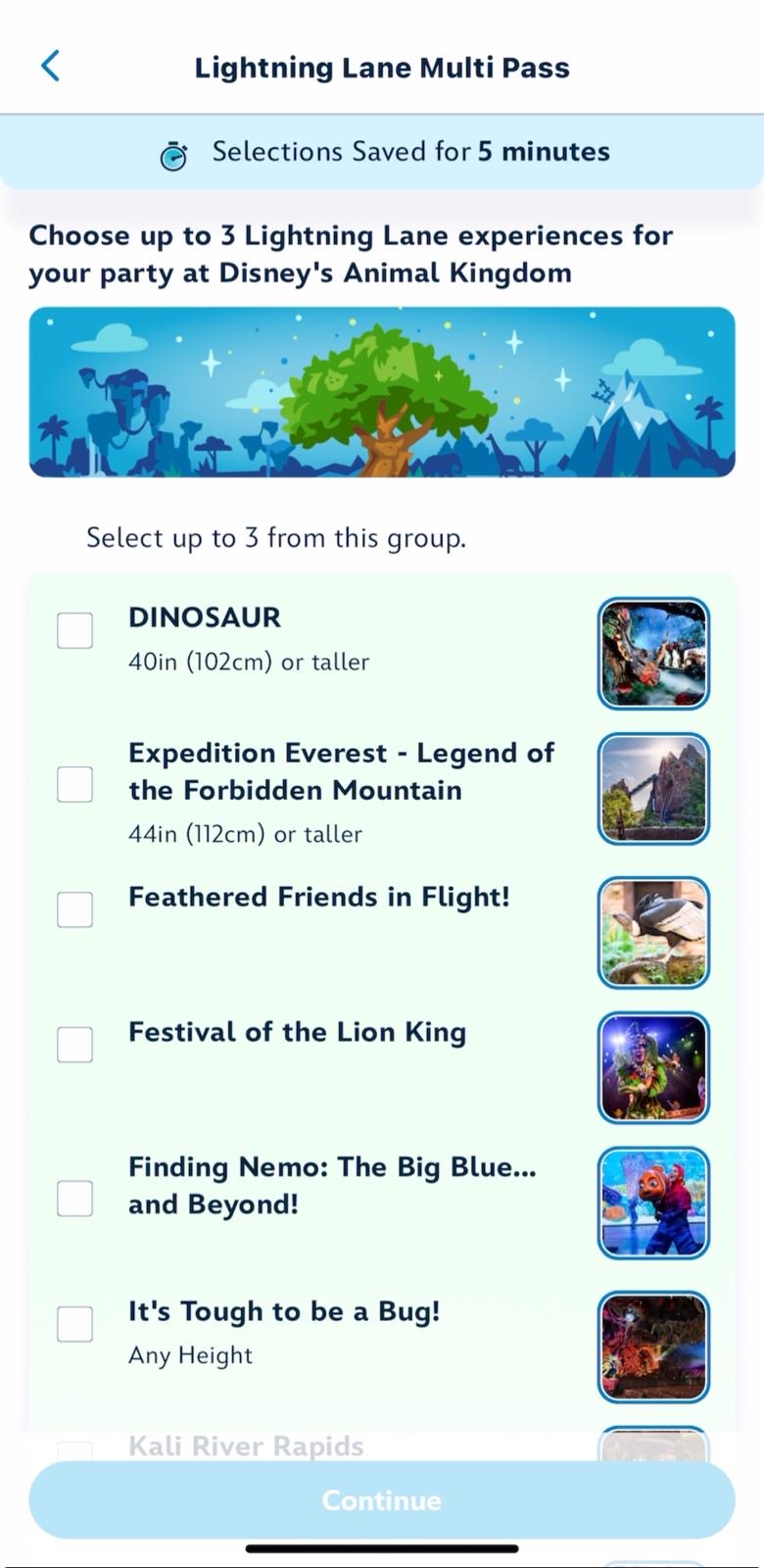View Festival of the Lion King thumbnail
Viewport: 764px width, 1568px height.
(x=653, y=1068)
